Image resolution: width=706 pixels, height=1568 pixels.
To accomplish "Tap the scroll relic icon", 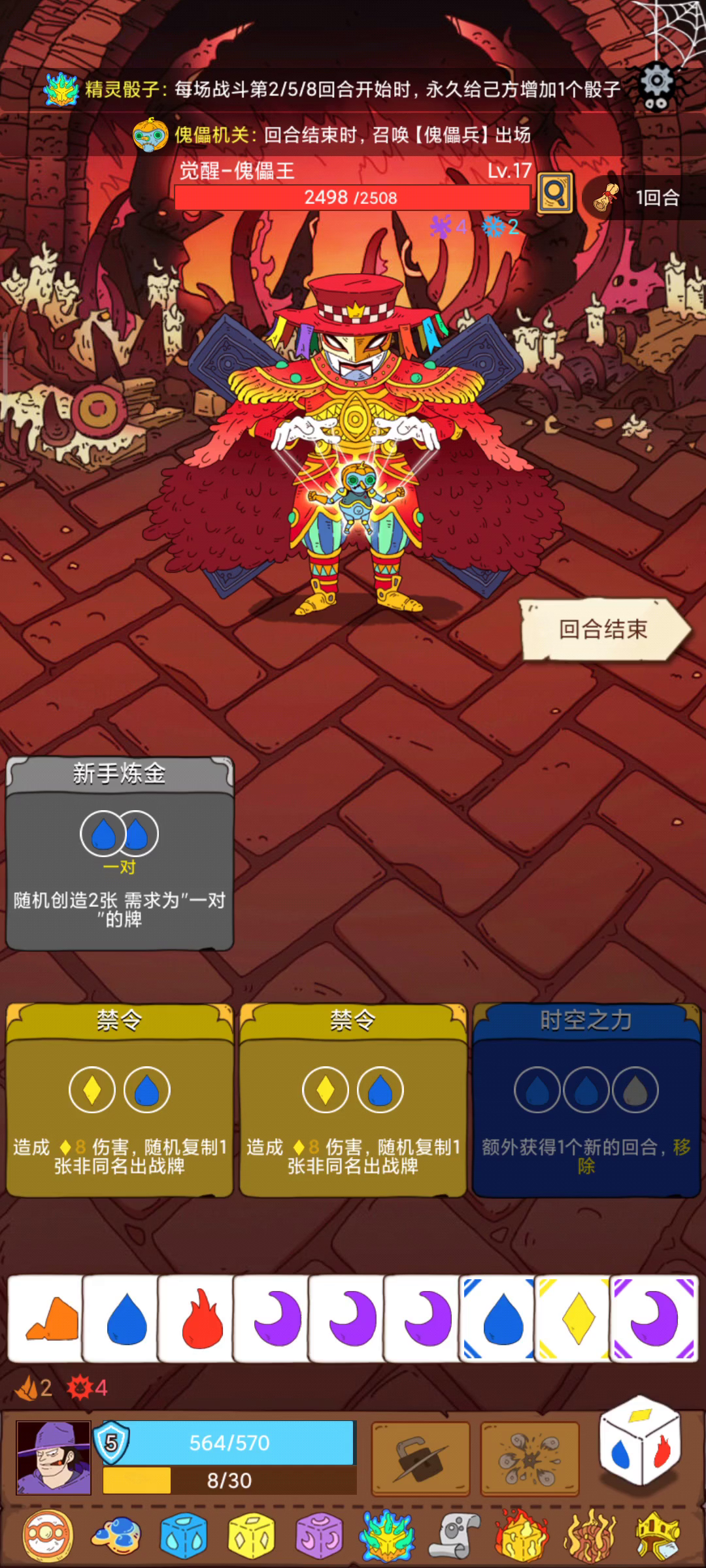I will click(x=455, y=1536).
